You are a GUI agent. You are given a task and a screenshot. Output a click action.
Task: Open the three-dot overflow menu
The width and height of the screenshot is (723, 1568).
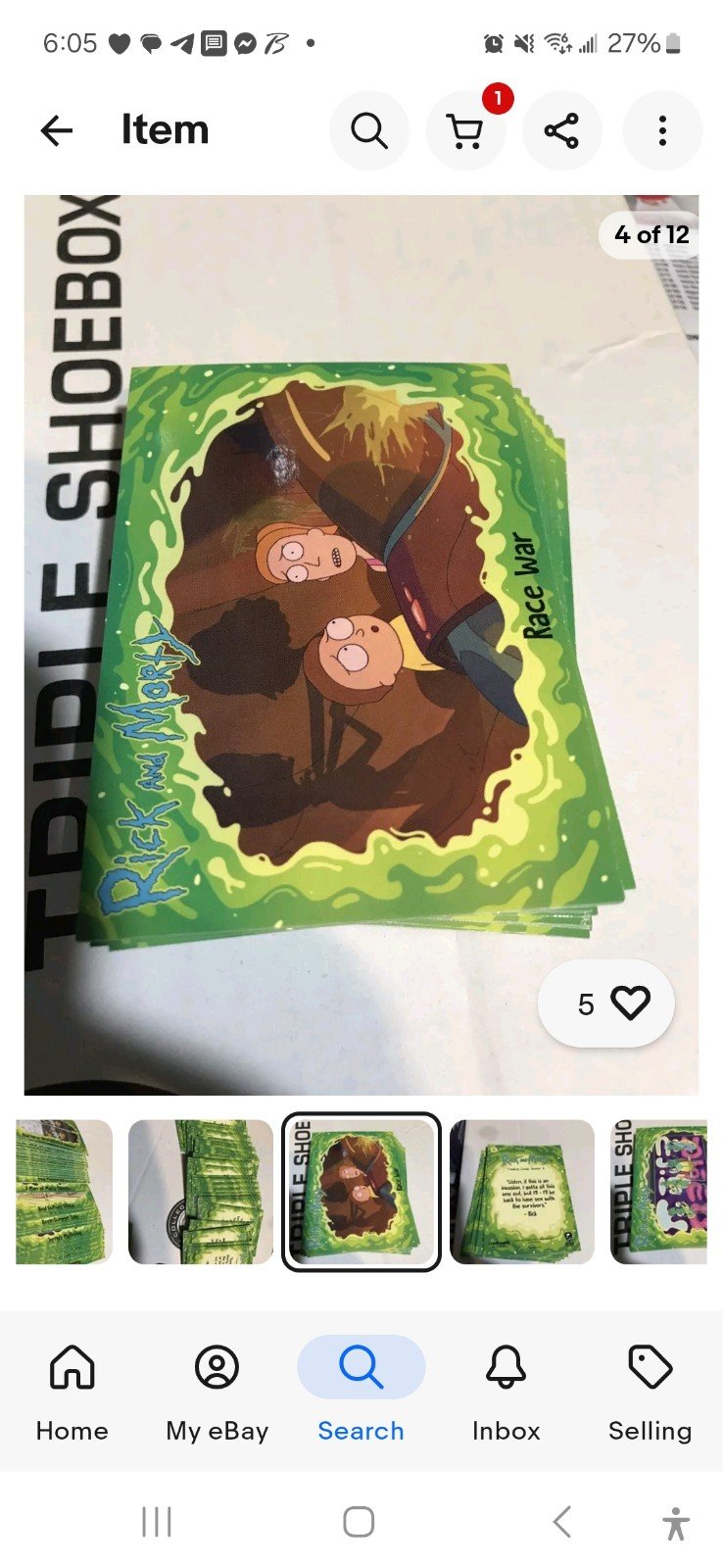click(662, 130)
